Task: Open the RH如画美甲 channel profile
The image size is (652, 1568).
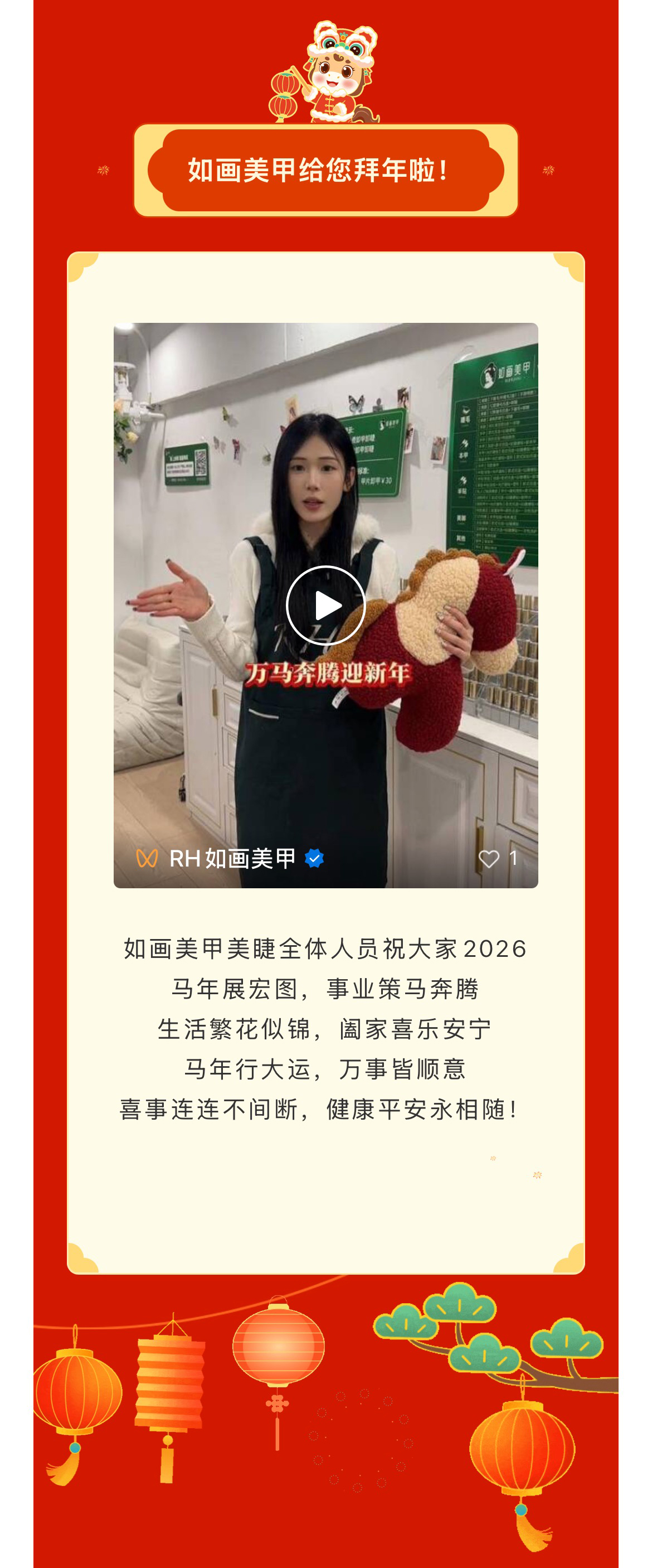Action: (x=231, y=858)
